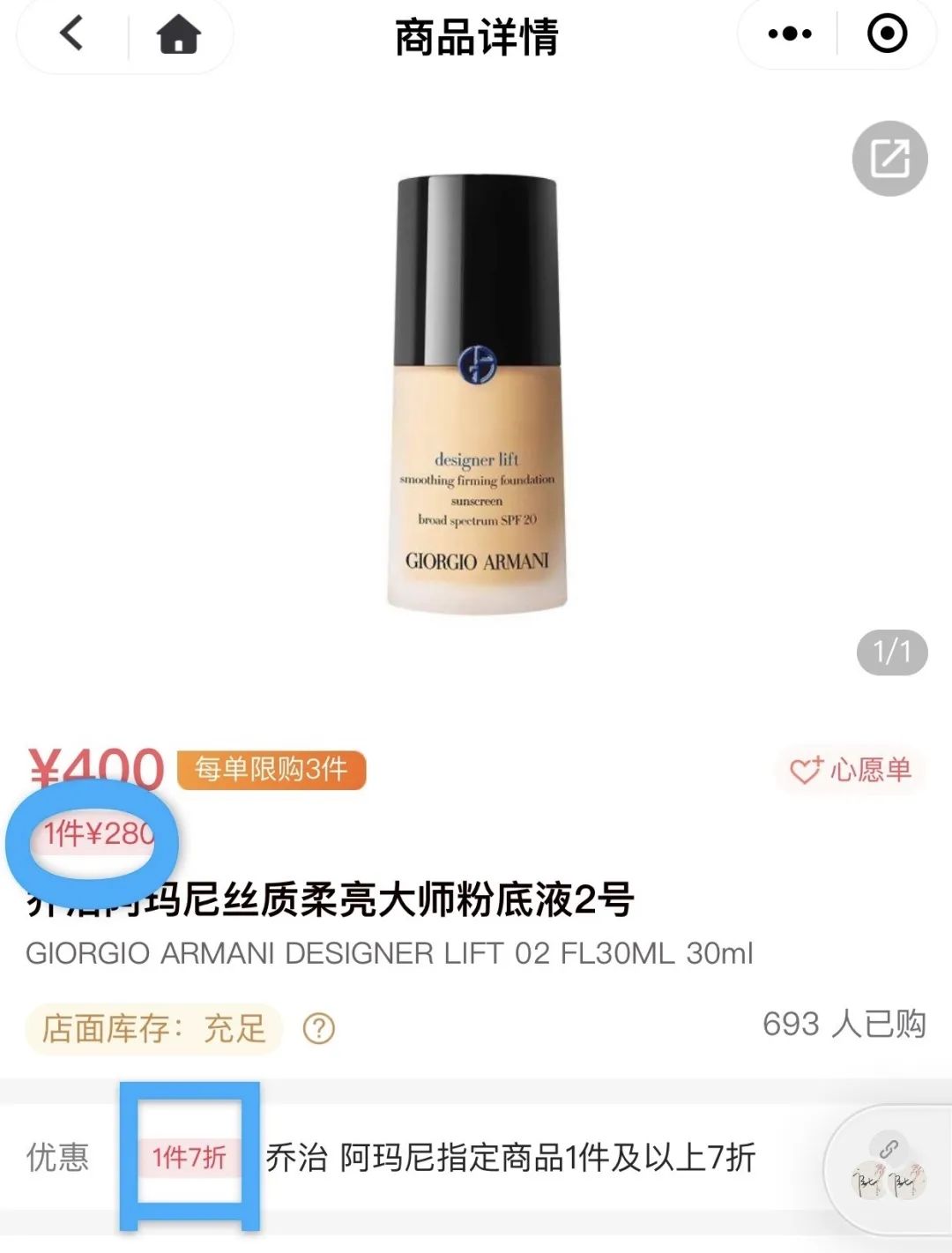
Task: Open the more options ellipsis menu
Action: tap(791, 34)
